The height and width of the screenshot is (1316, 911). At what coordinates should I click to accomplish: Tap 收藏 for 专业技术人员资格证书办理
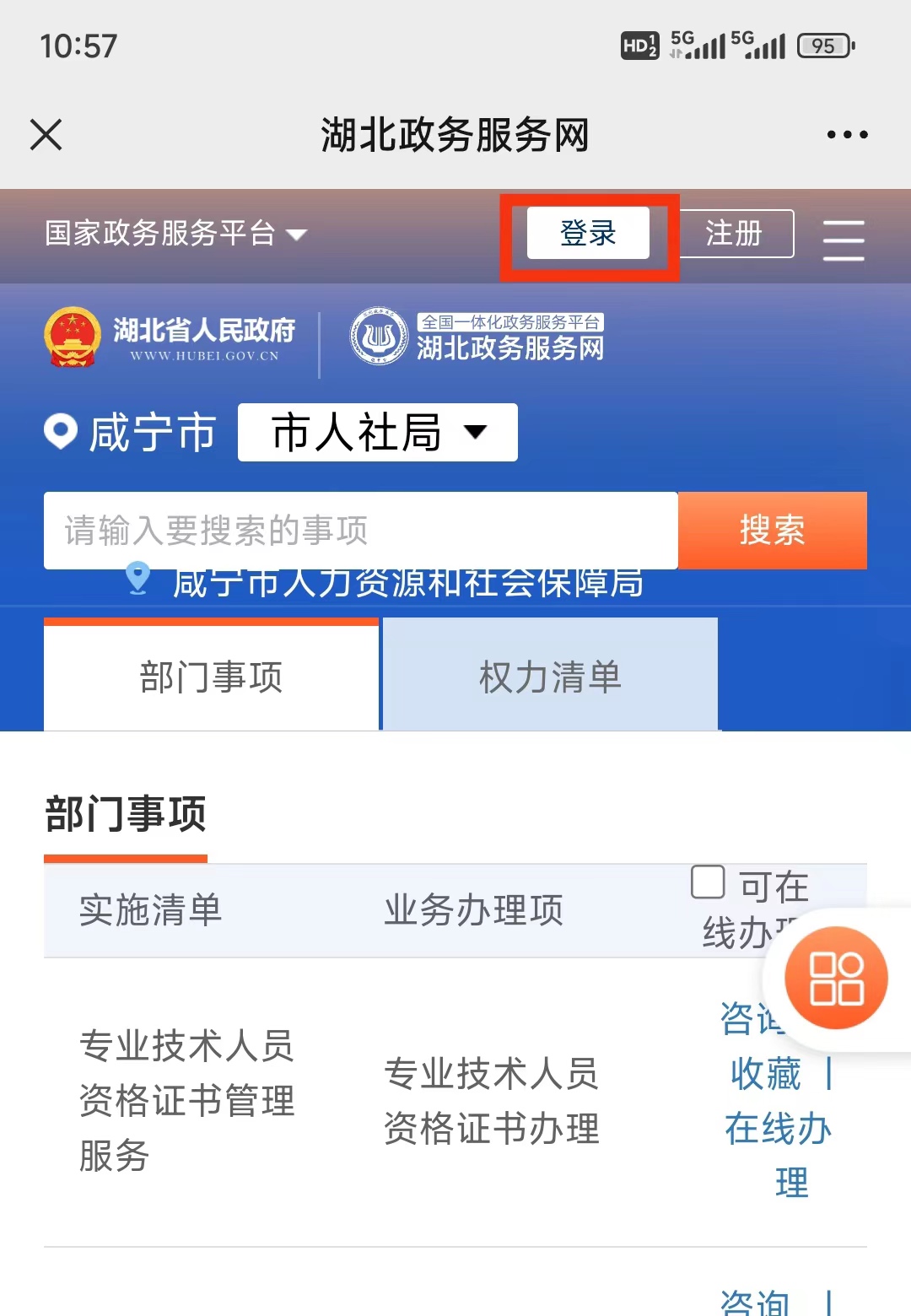(766, 1074)
